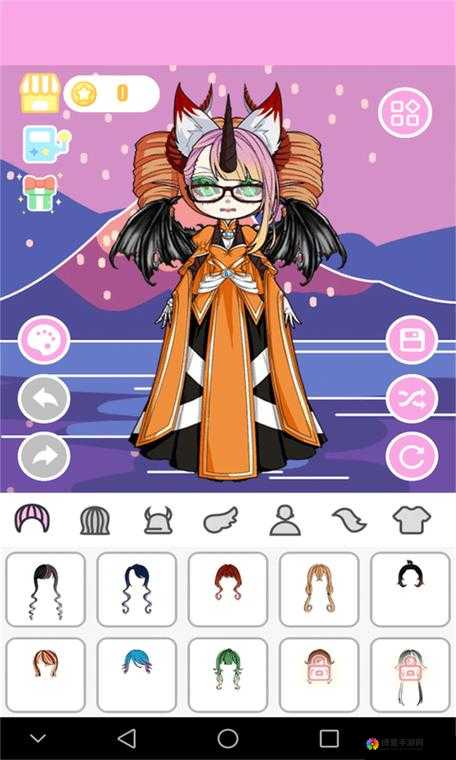This screenshot has height=760, width=456.
Task: Randomize the outfit with the shuffle button
Action: 412,399
